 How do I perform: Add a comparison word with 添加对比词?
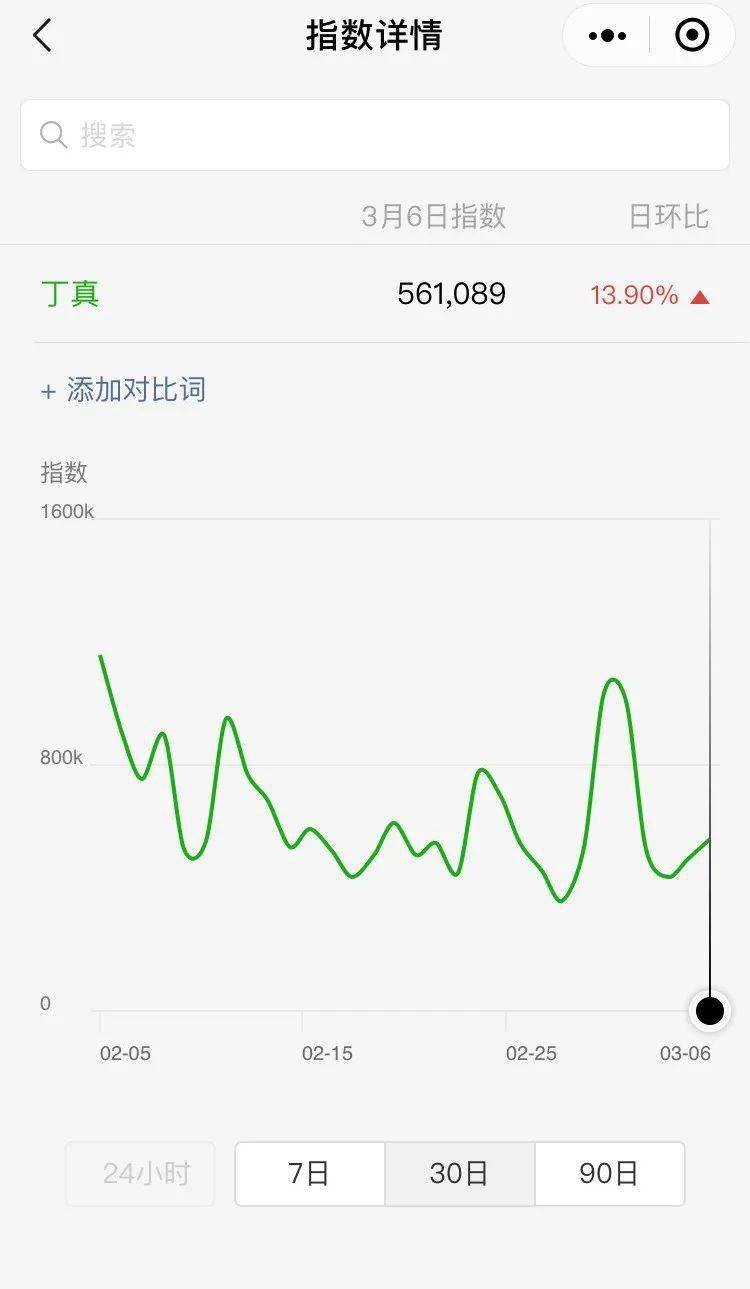point(123,390)
